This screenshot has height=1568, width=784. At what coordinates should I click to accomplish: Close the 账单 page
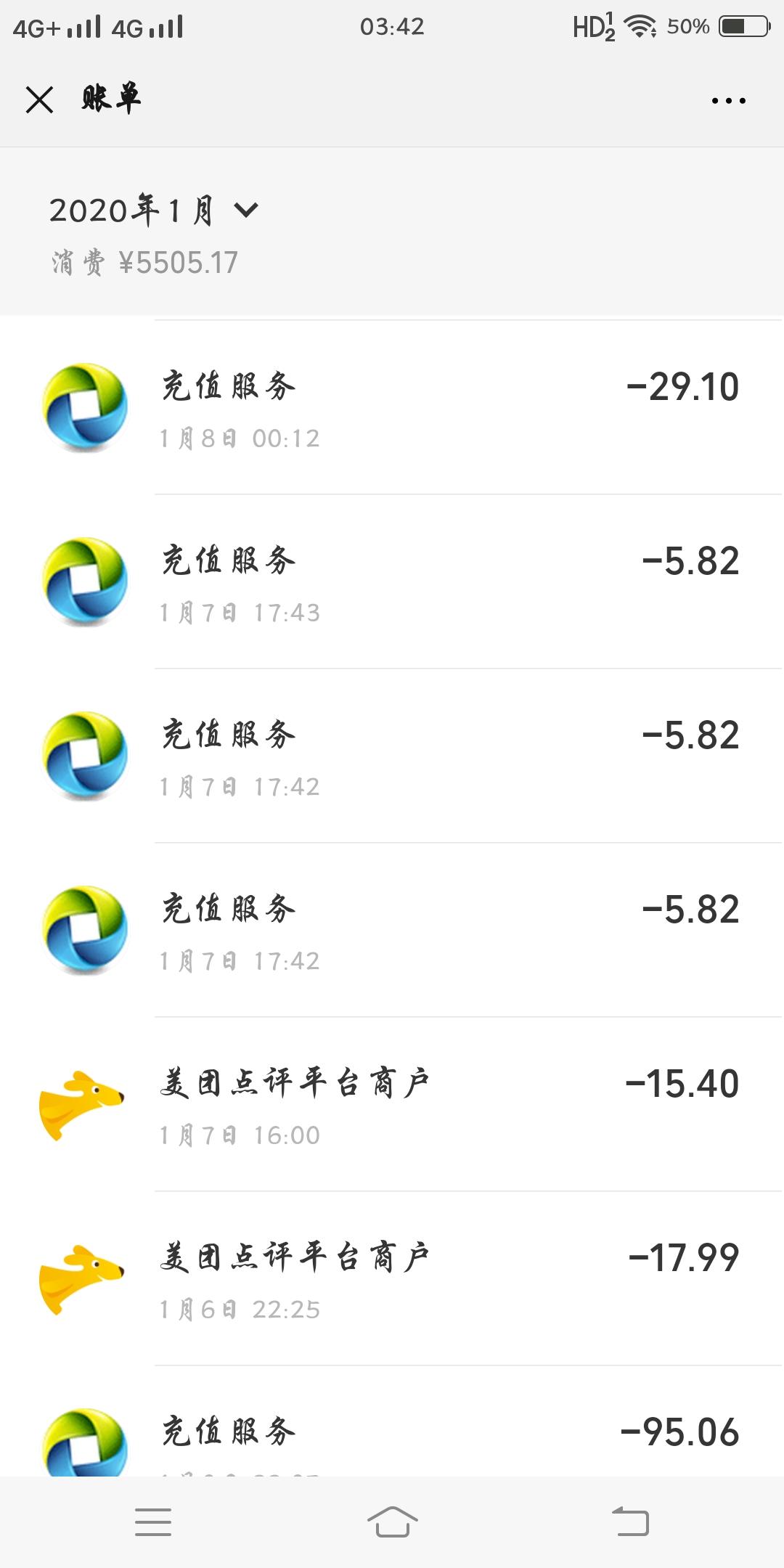pos(40,100)
